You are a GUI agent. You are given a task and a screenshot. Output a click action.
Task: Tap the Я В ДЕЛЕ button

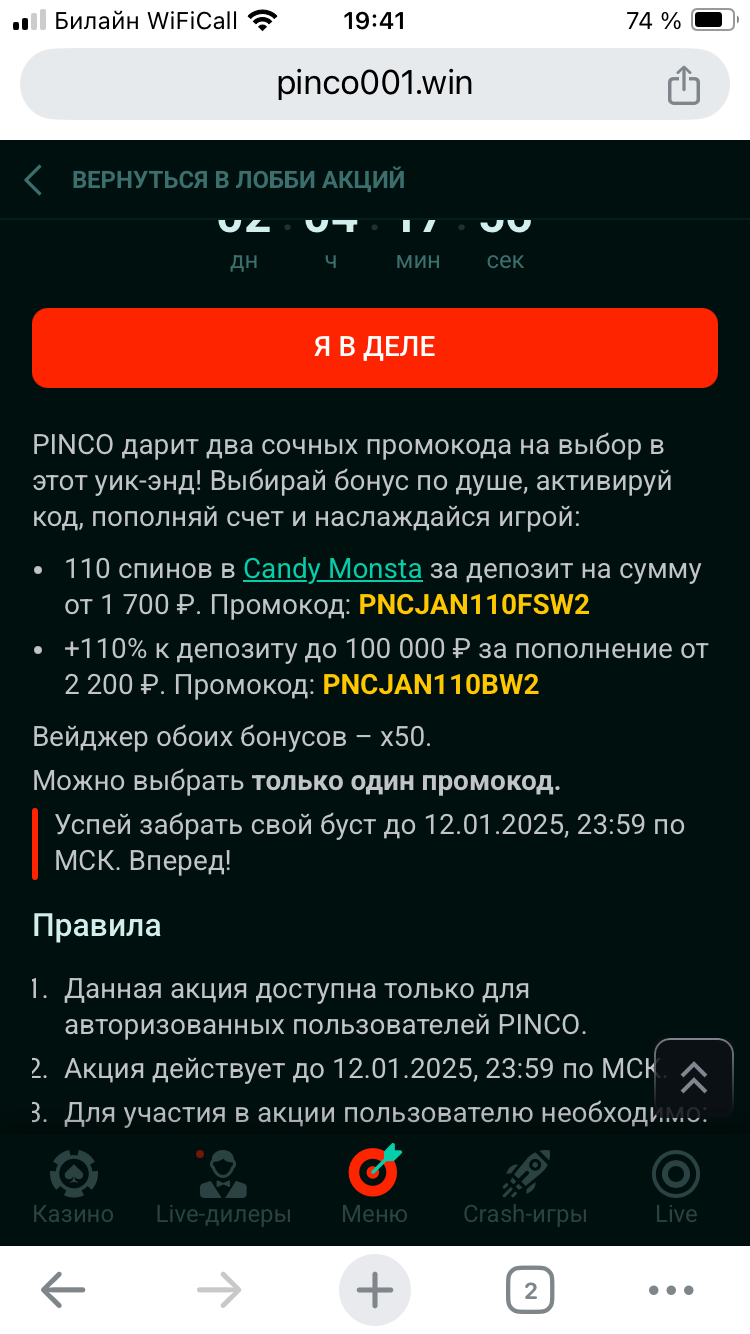374,347
